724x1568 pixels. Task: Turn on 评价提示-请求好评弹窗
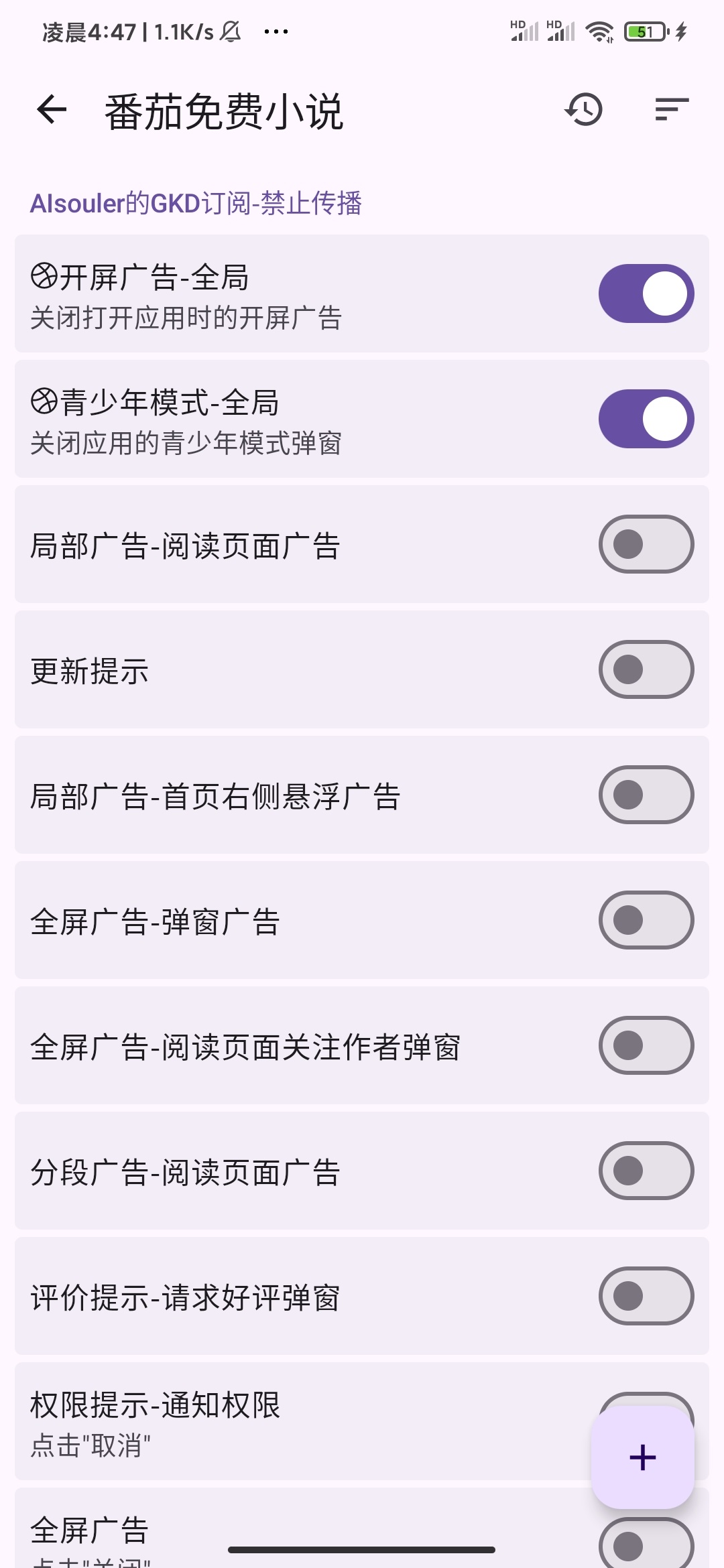click(x=646, y=1296)
